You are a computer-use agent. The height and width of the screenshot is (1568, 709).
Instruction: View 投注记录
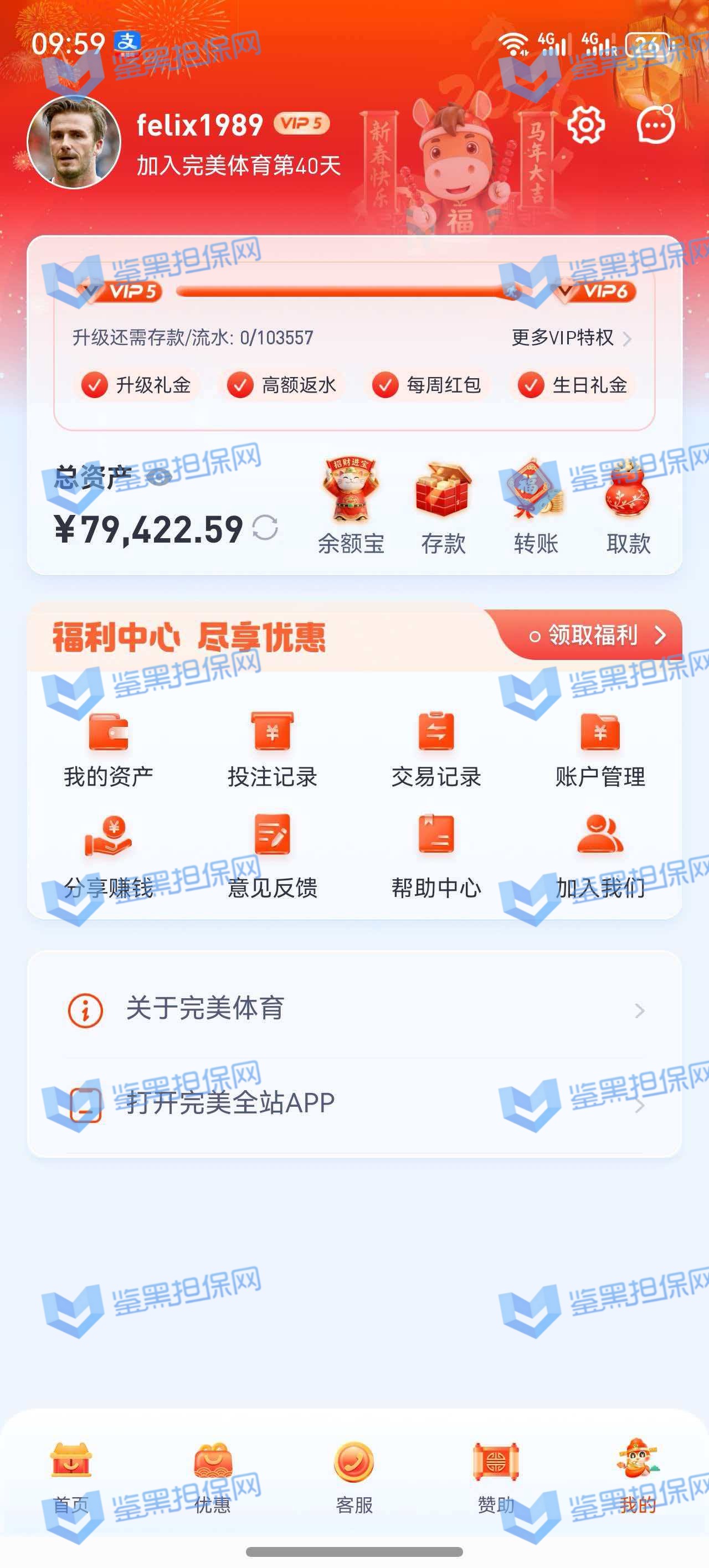click(273, 750)
